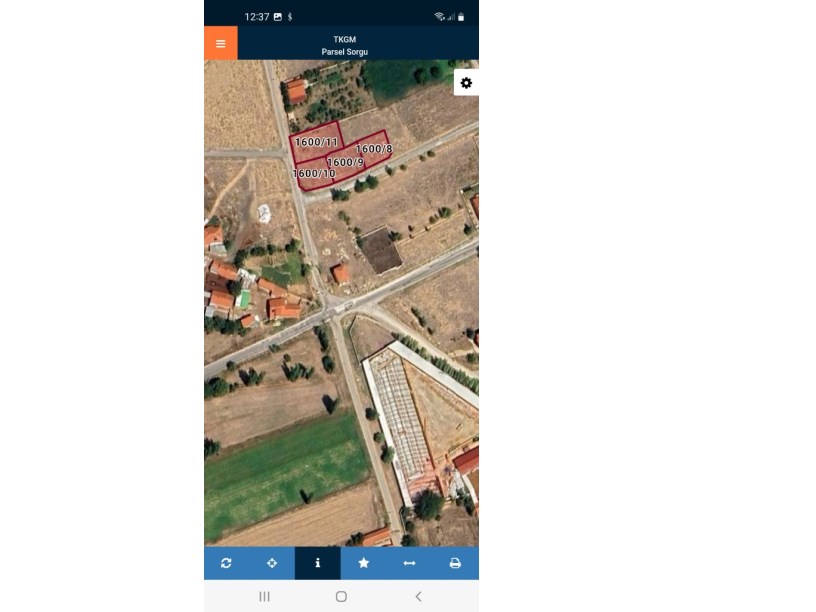
Task: Activate the distance measure tool
Action: click(409, 563)
